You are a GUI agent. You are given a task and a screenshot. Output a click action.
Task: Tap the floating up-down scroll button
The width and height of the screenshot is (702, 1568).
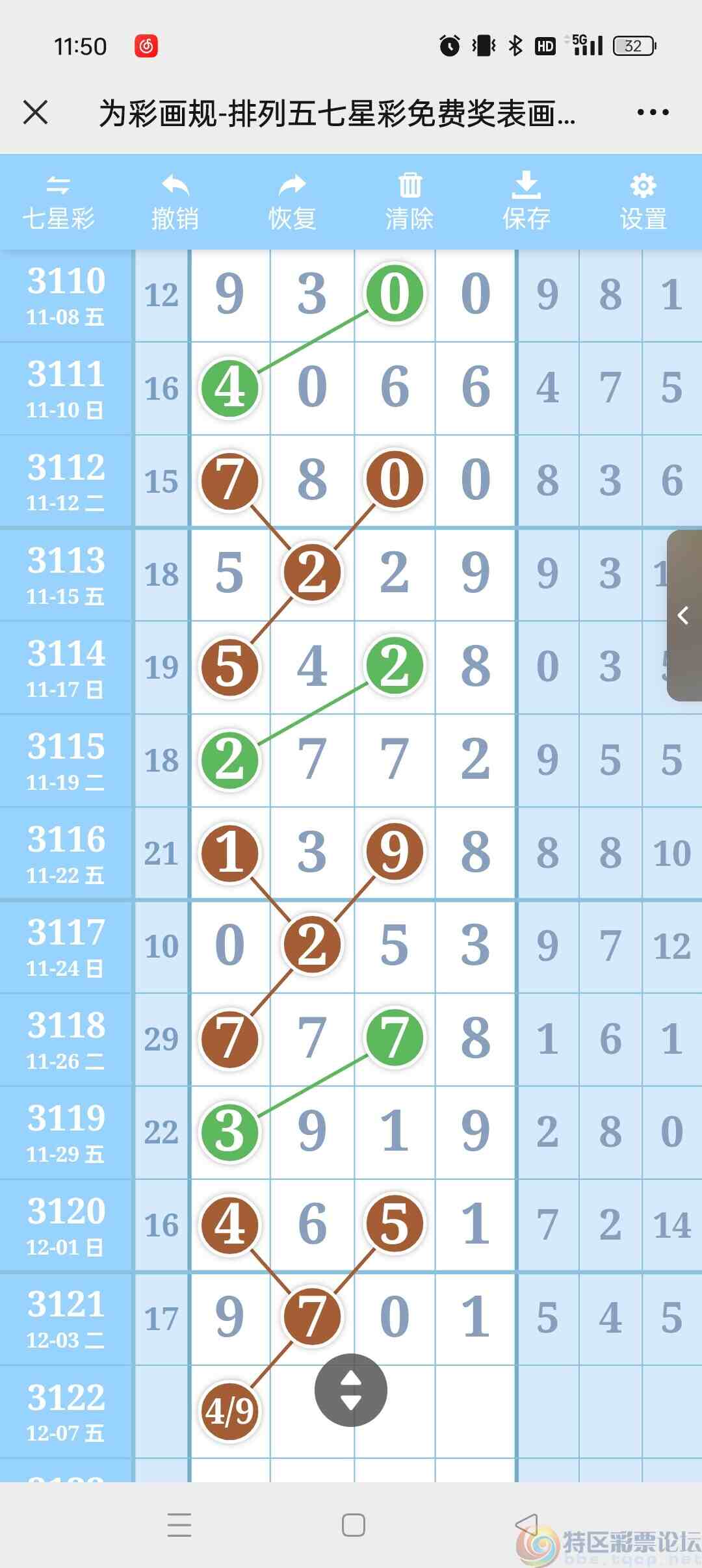tap(351, 1390)
